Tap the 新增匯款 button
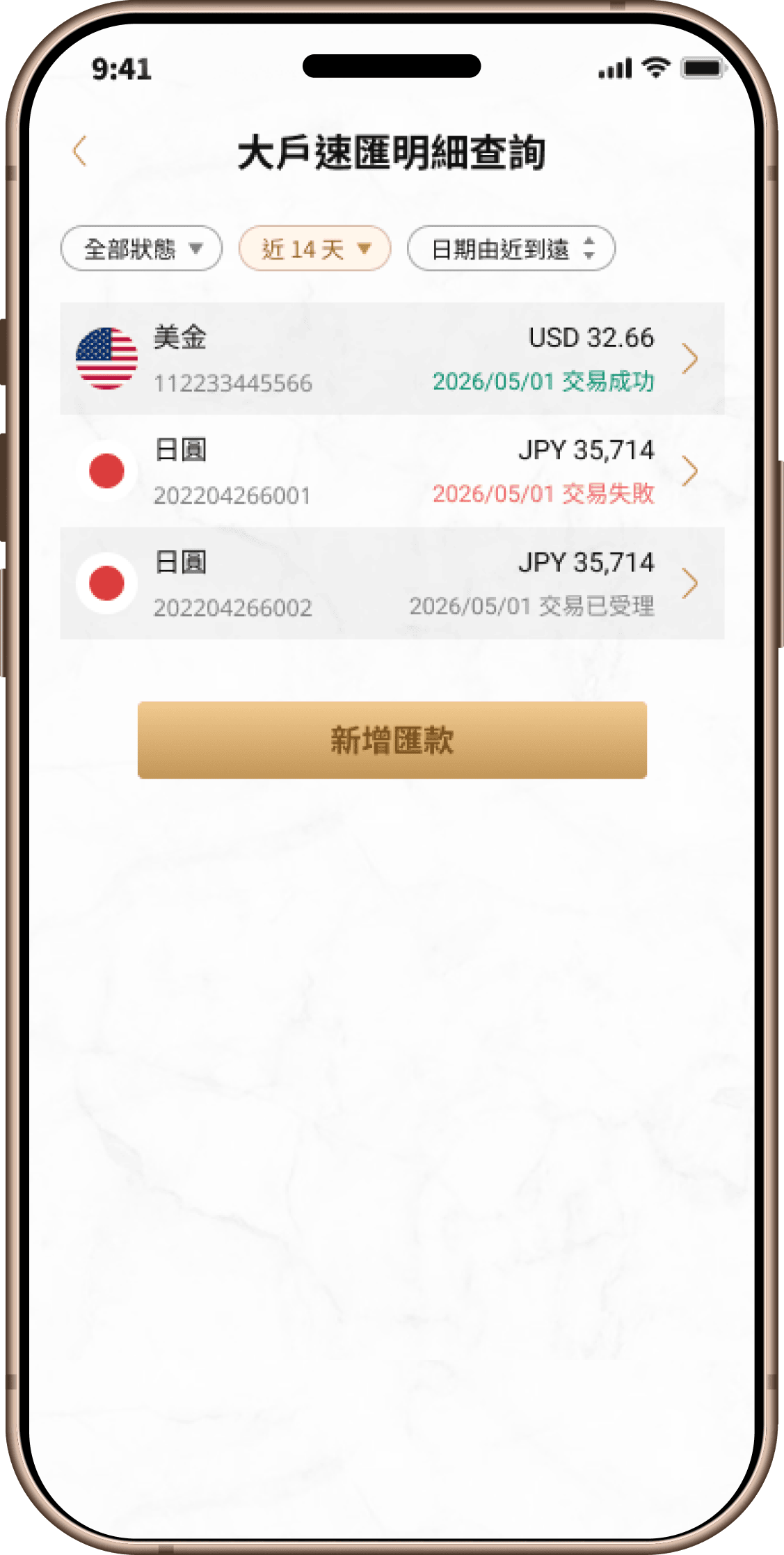 tap(392, 740)
